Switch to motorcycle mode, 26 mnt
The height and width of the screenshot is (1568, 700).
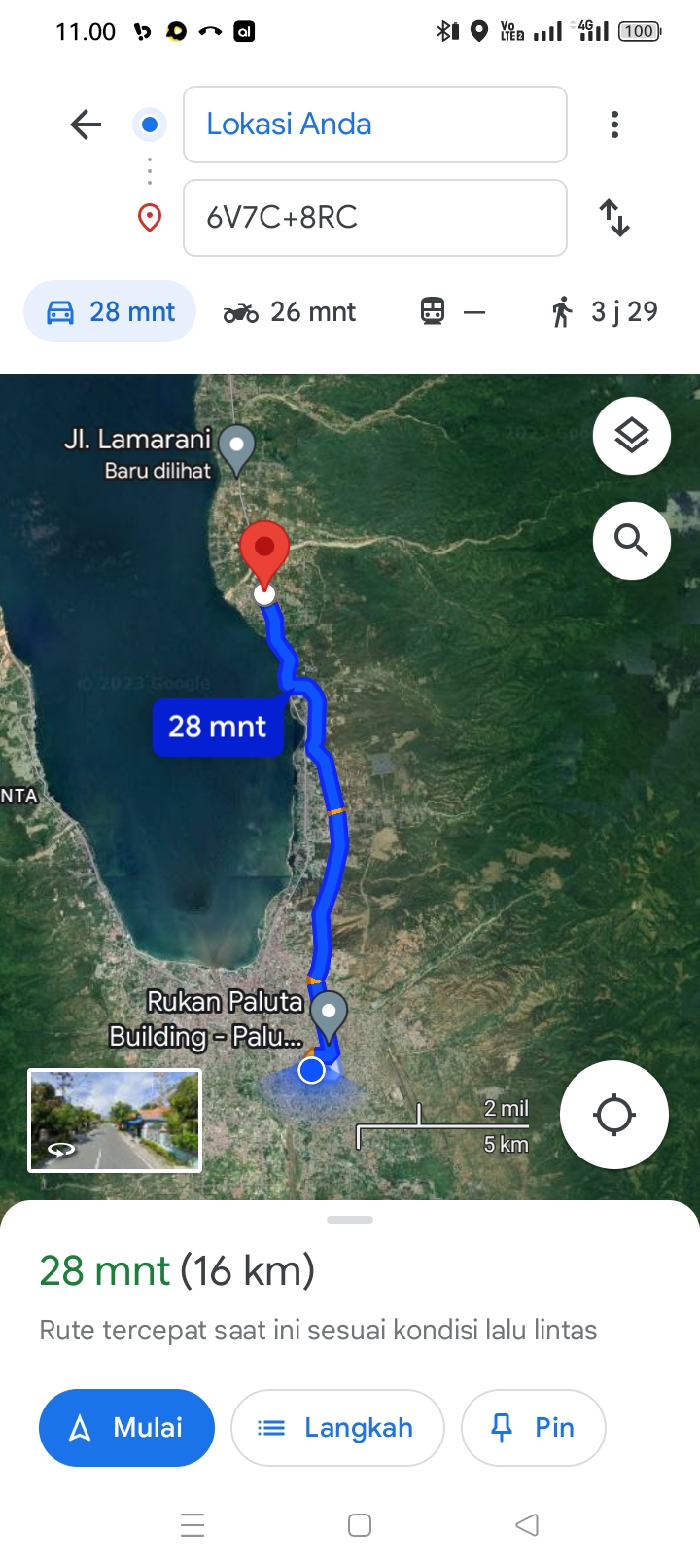coord(290,311)
